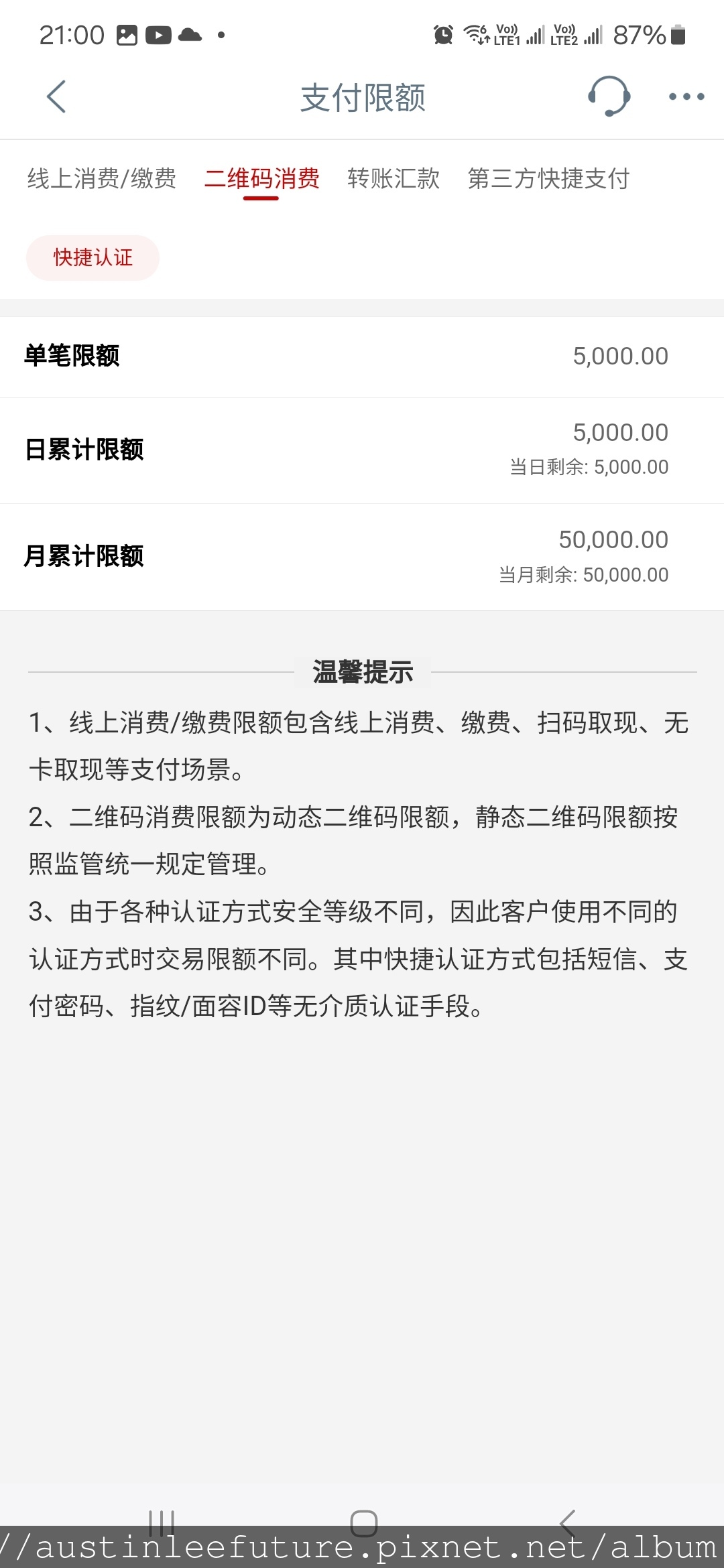Open 月累计限额 row
Screen dimensions: 724x1568
pyautogui.click(x=362, y=557)
